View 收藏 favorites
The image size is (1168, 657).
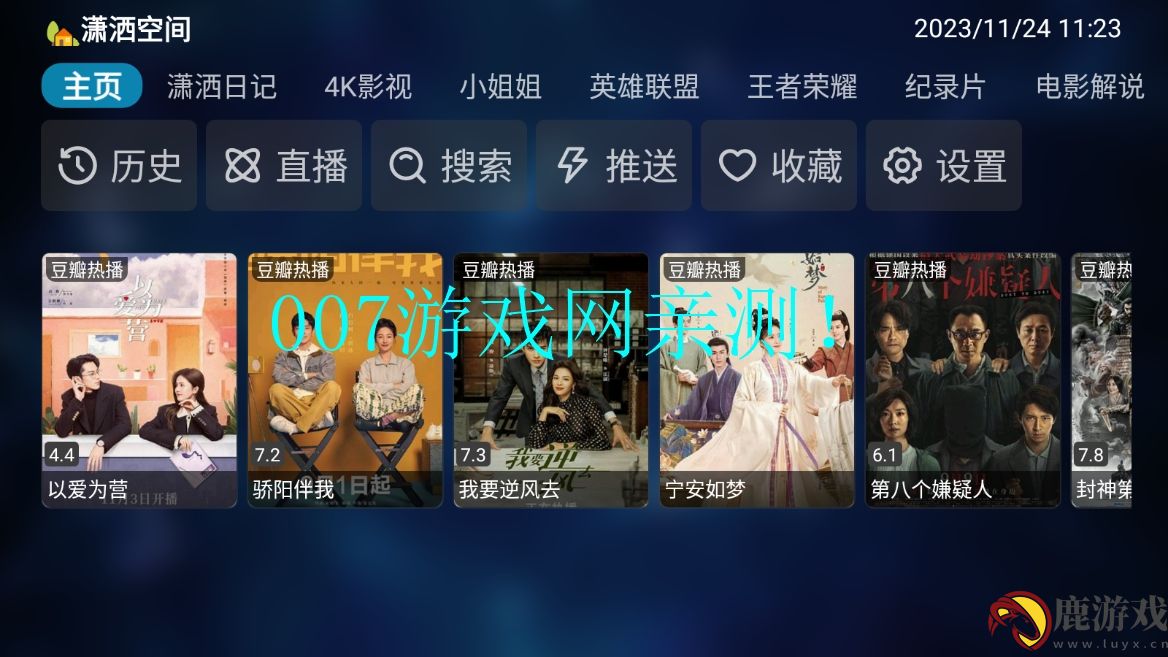pyautogui.click(x=779, y=166)
